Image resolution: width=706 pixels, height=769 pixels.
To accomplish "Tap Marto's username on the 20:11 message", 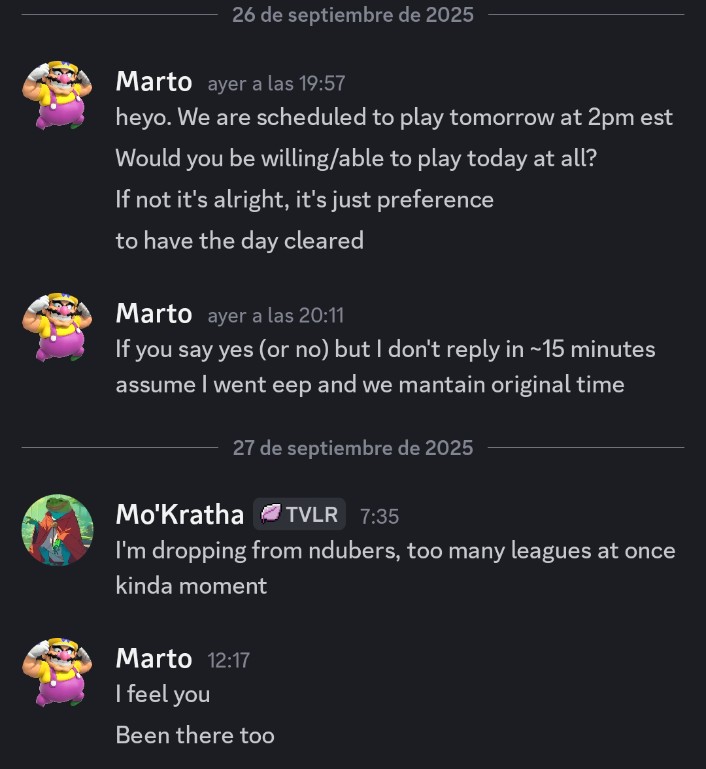I will click(153, 314).
